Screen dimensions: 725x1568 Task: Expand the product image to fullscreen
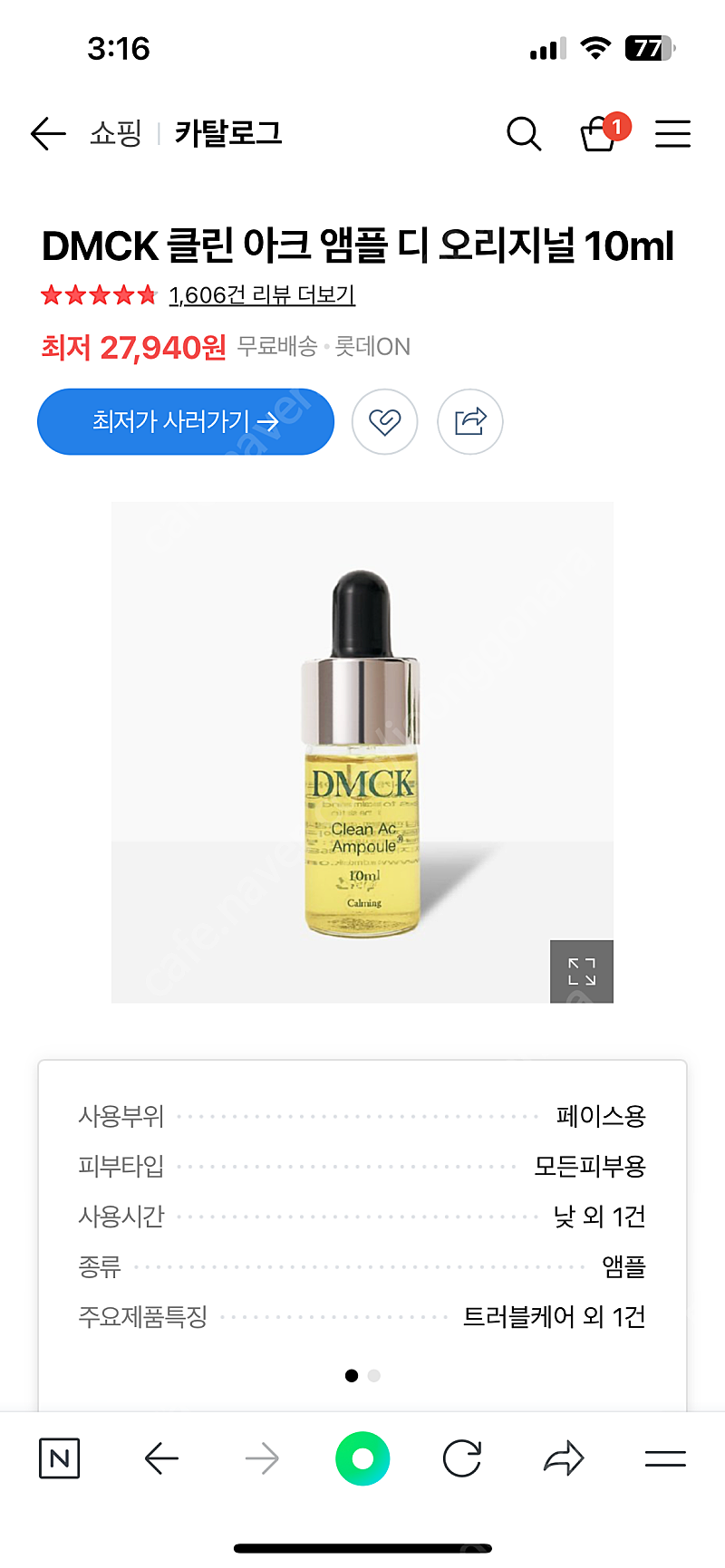click(x=582, y=971)
